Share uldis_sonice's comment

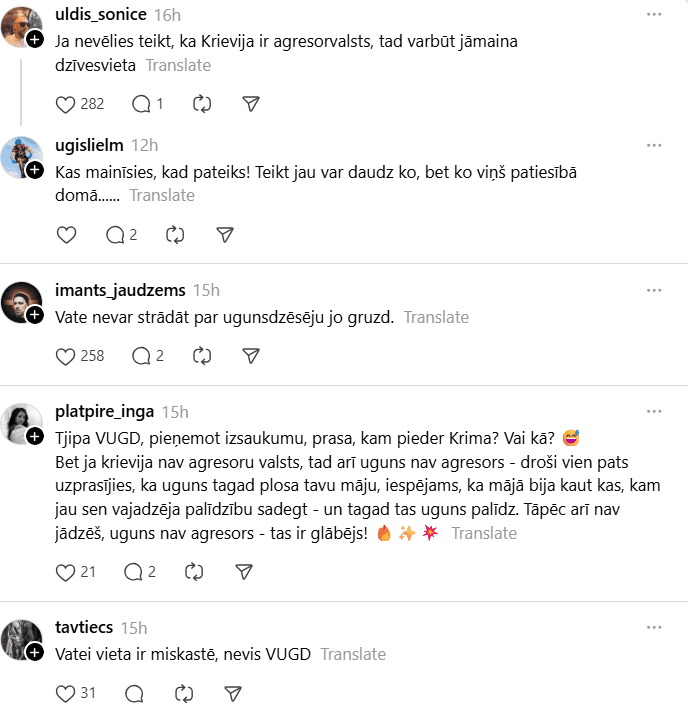pyautogui.click(x=252, y=104)
